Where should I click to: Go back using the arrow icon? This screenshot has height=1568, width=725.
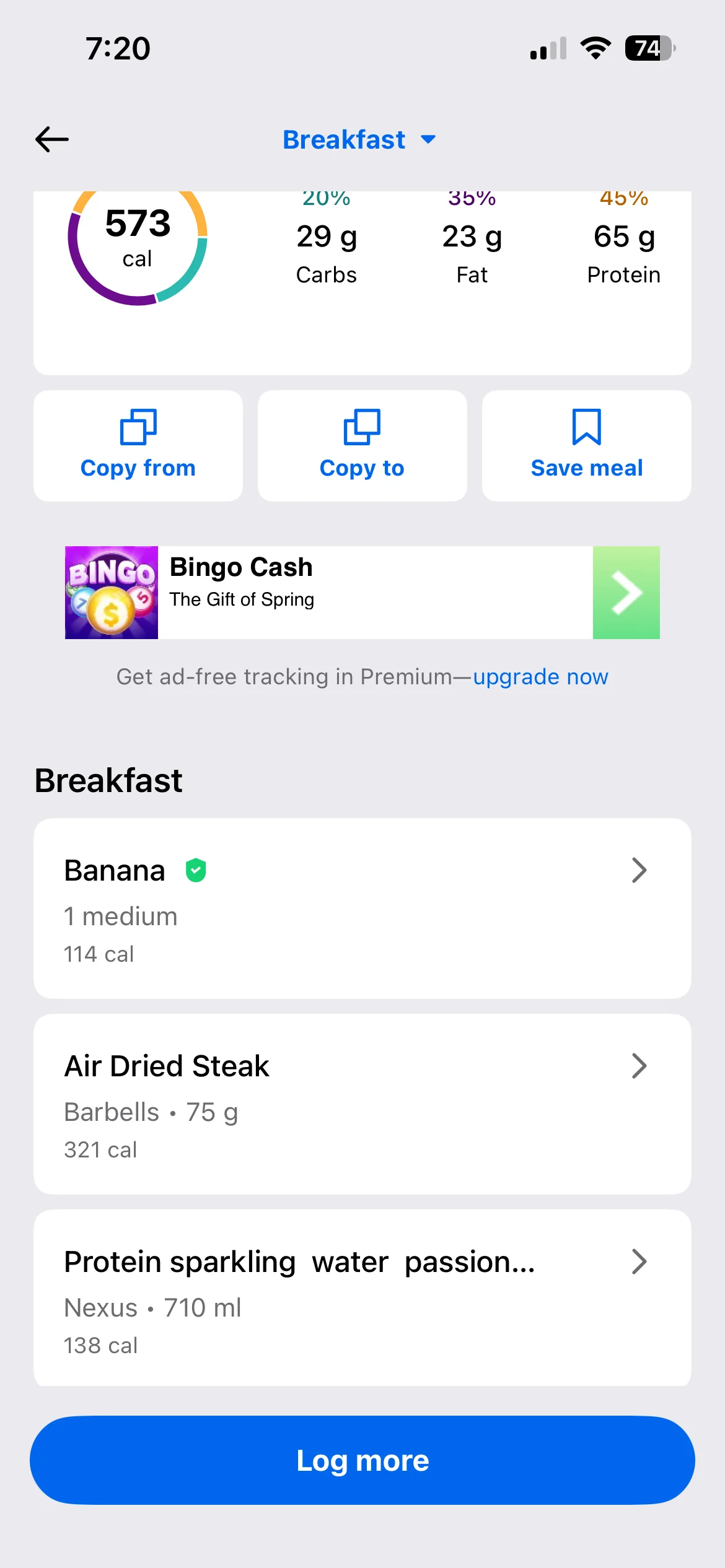(x=52, y=139)
